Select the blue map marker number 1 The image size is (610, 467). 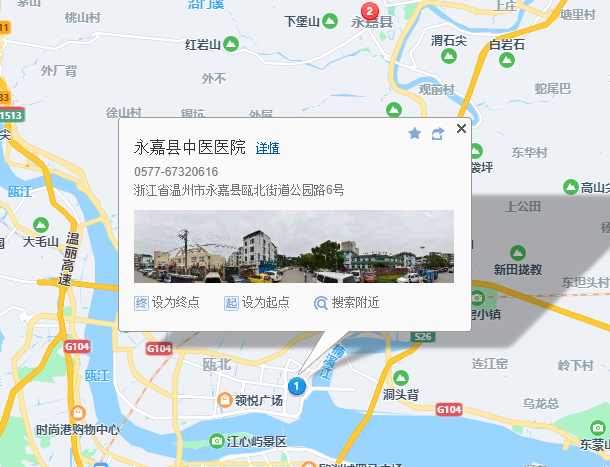[296, 385]
